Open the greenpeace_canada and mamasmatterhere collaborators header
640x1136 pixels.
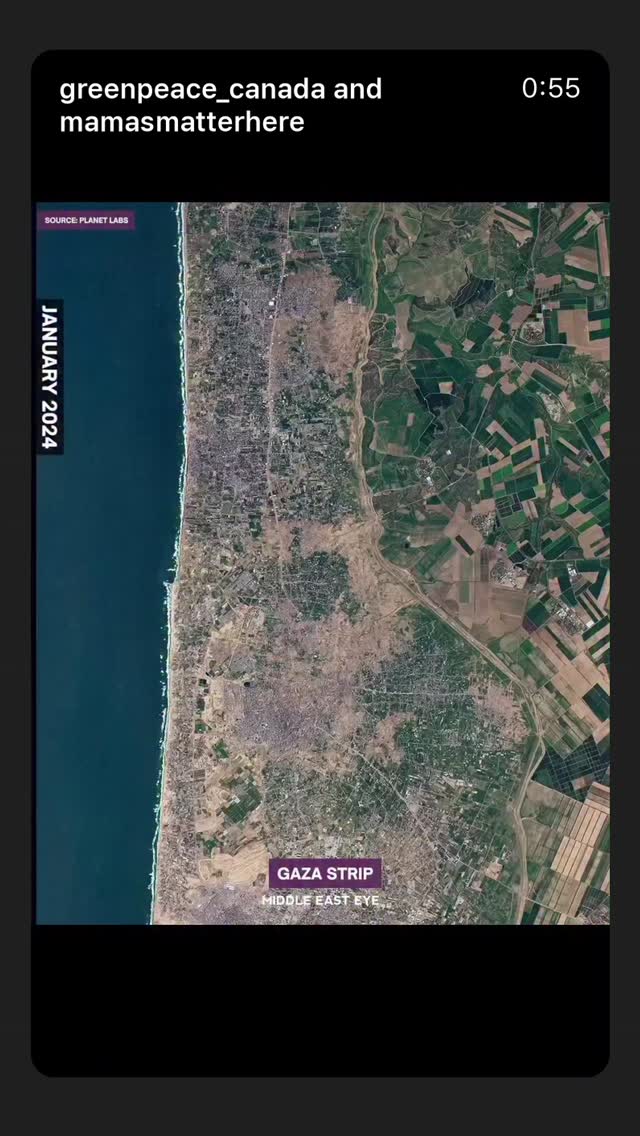click(x=220, y=105)
